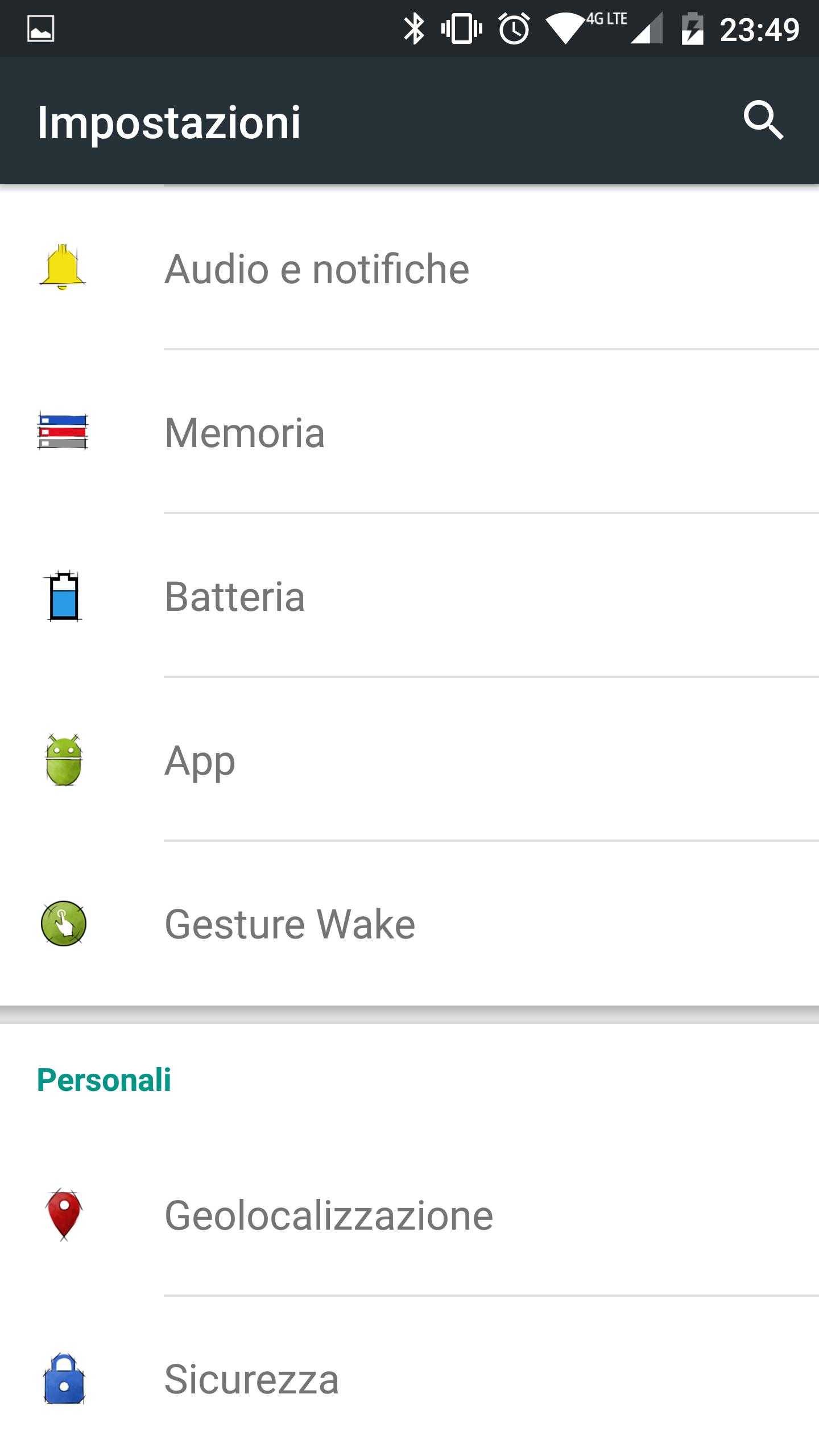The image size is (819, 1456).
Task: Open the Memoria settings row
Action: point(409,432)
